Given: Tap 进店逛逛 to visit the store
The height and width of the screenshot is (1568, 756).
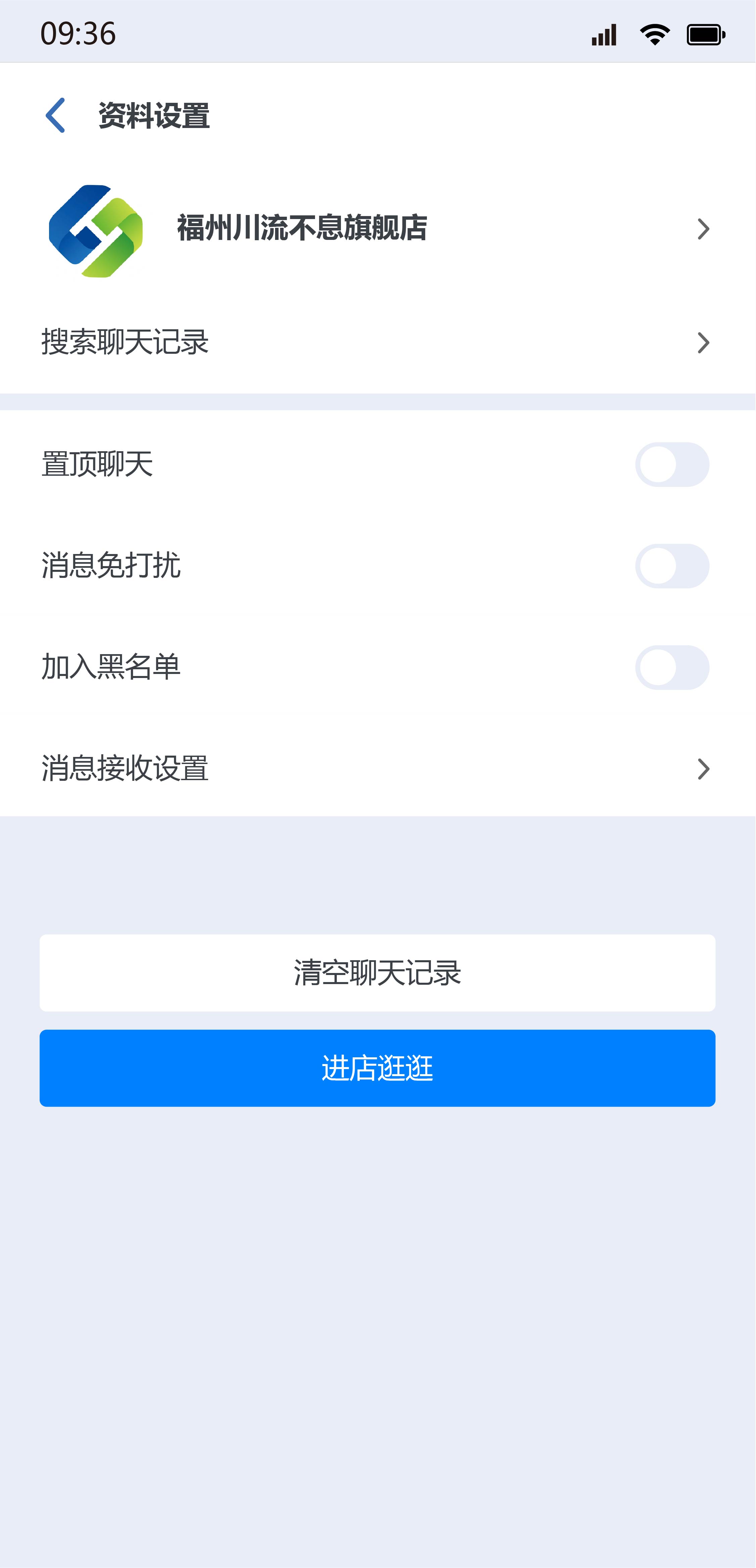Looking at the screenshot, I should click(377, 1068).
